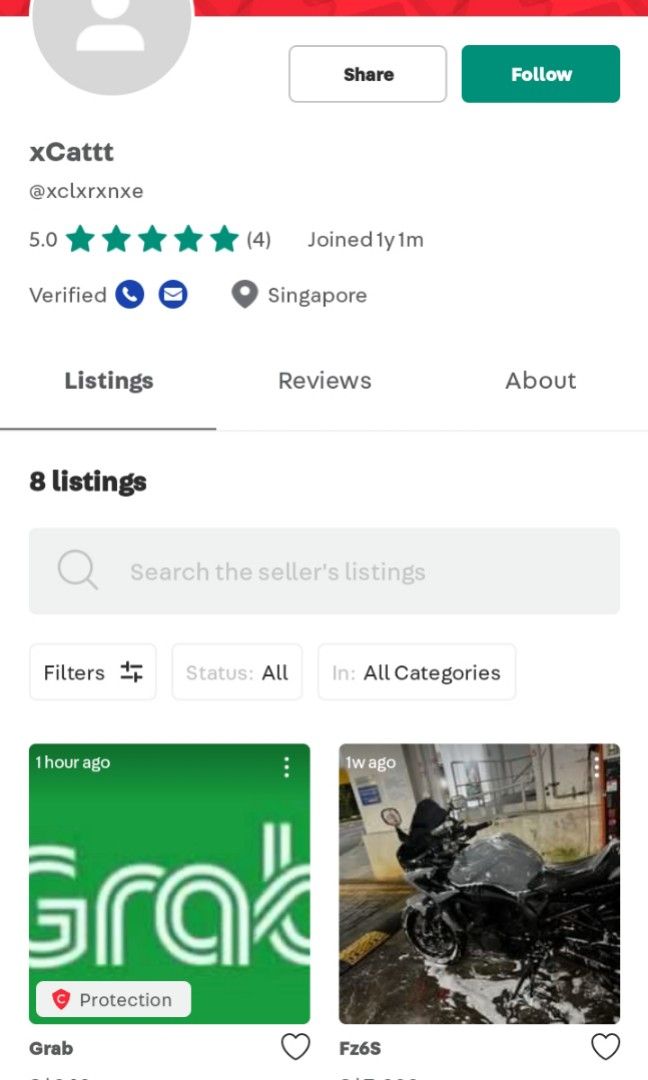Choose a category from All Categories
The width and height of the screenshot is (648, 1080).
pos(417,672)
